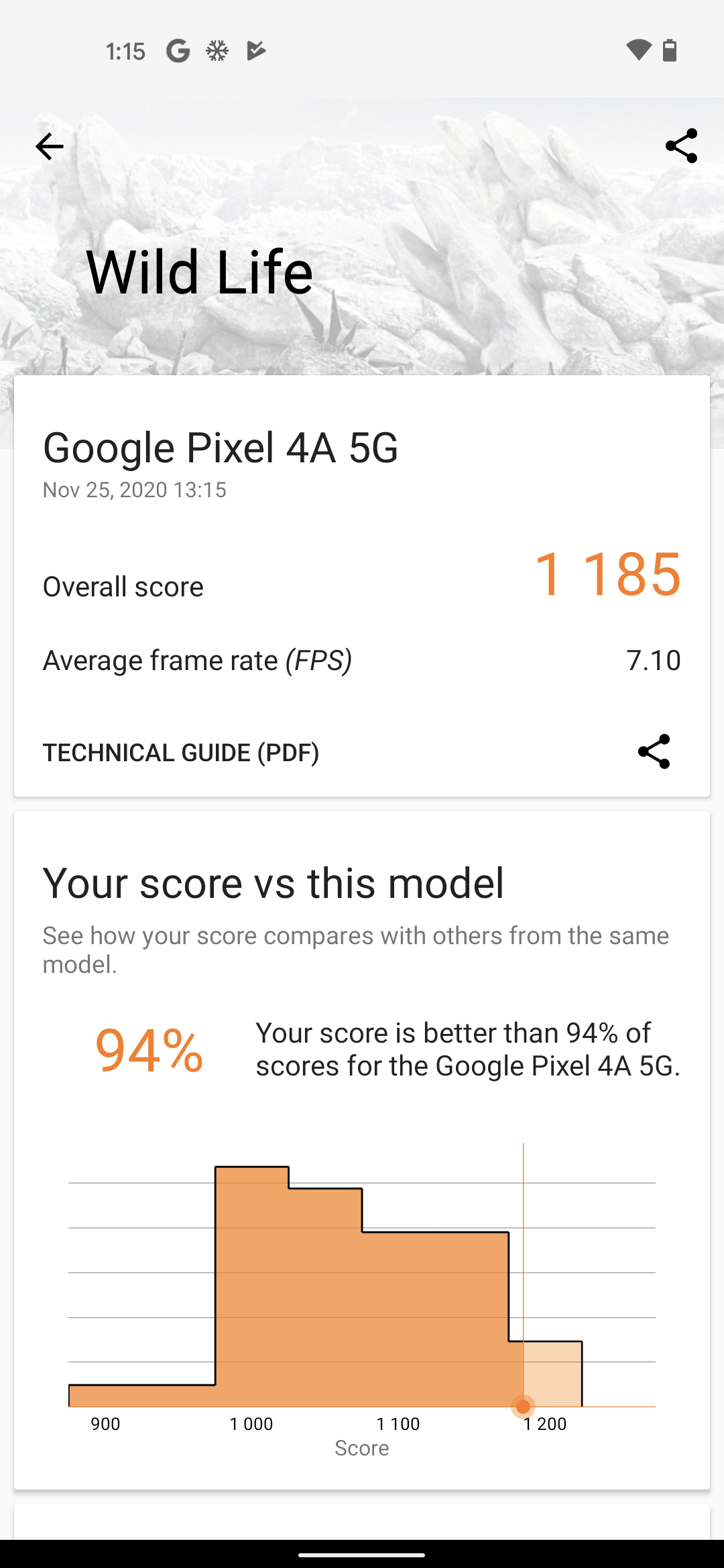Share the result from the top bar
This screenshot has width=724, height=1568.
click(681, 145)
